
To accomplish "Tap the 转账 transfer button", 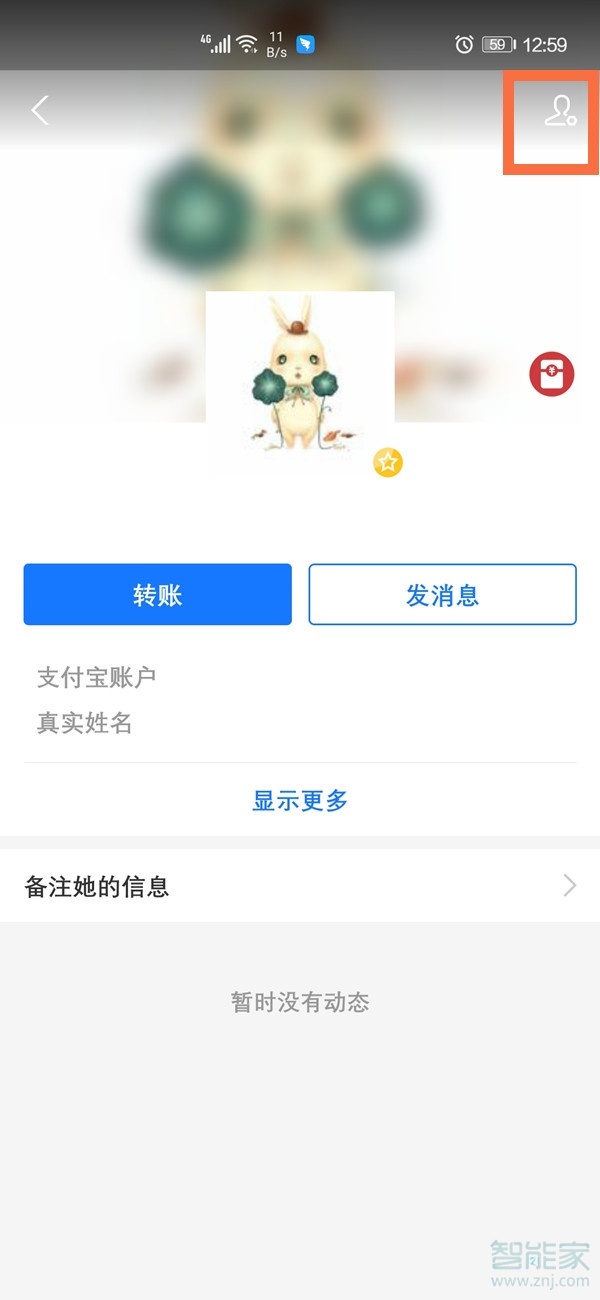I will coord(158,595).
